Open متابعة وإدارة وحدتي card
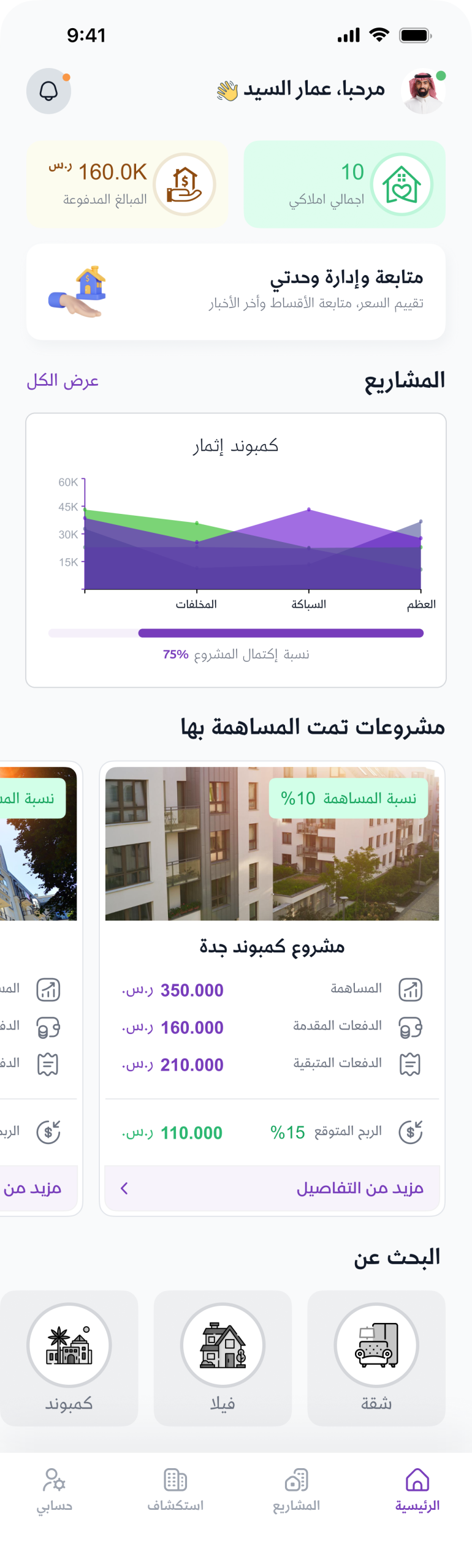This screenshot has height=1568, width=472. click(236, 292)
